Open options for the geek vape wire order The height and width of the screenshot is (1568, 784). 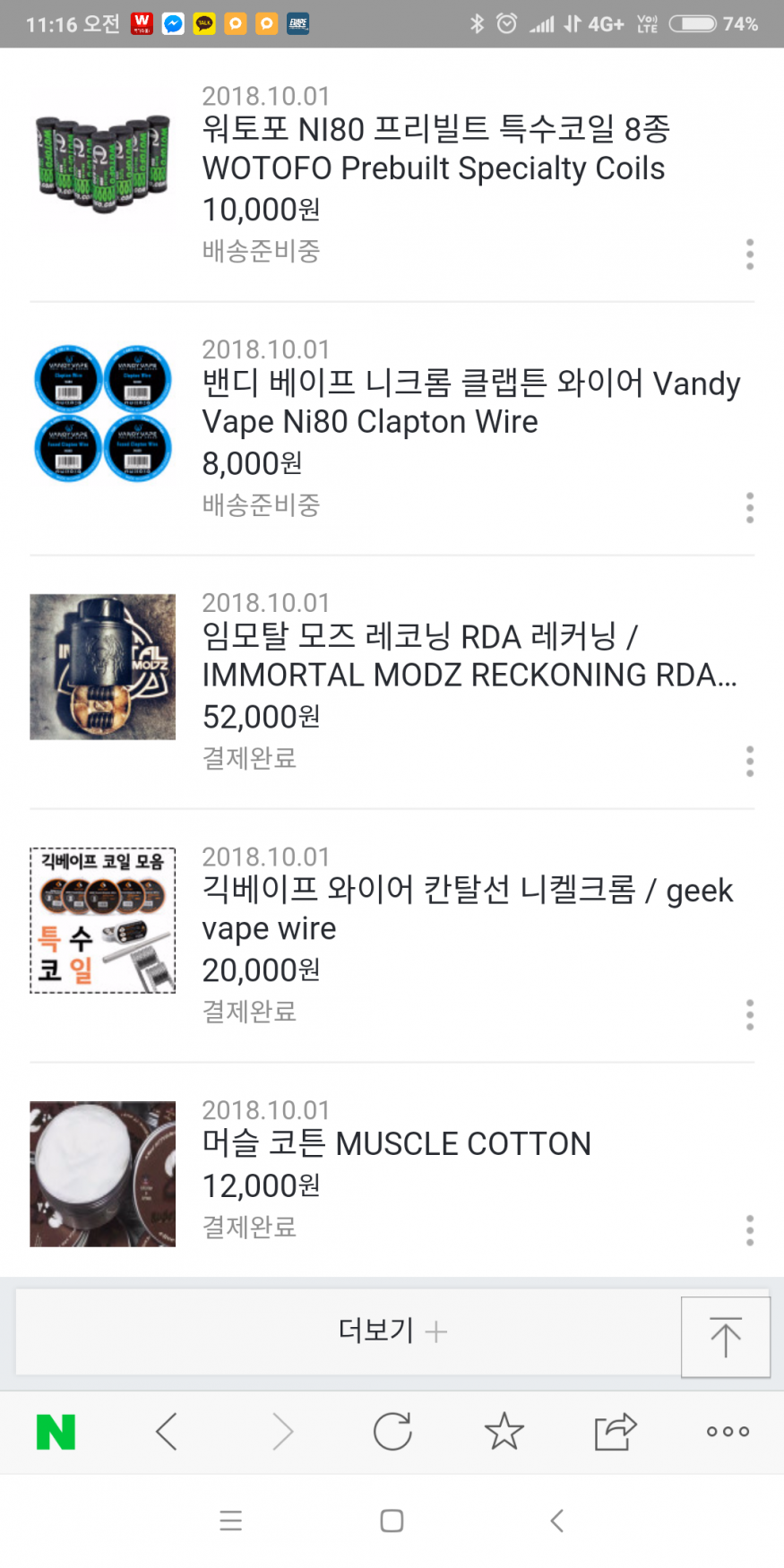coord(750,1015)
